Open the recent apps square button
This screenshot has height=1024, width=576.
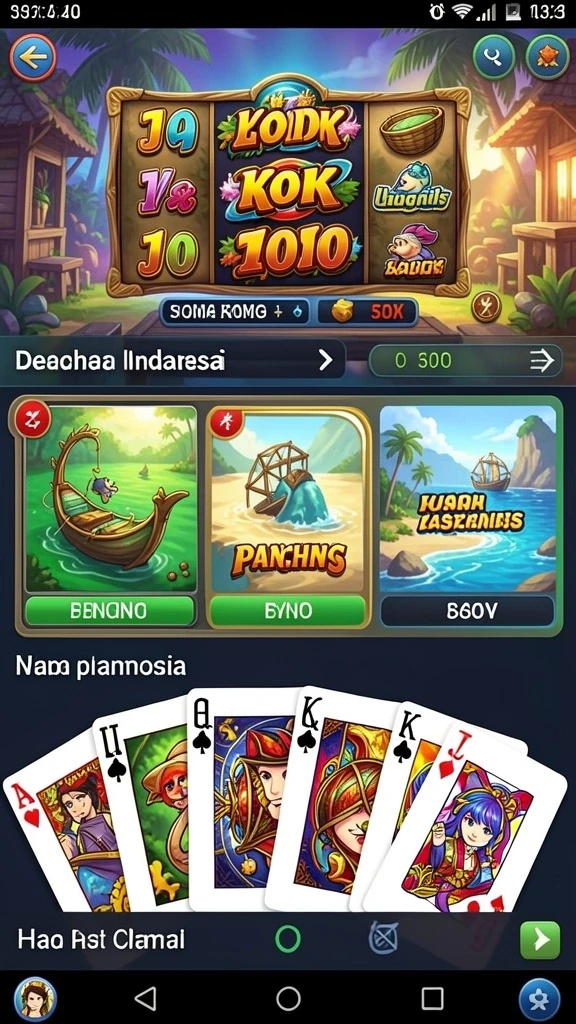coord(432,999)
